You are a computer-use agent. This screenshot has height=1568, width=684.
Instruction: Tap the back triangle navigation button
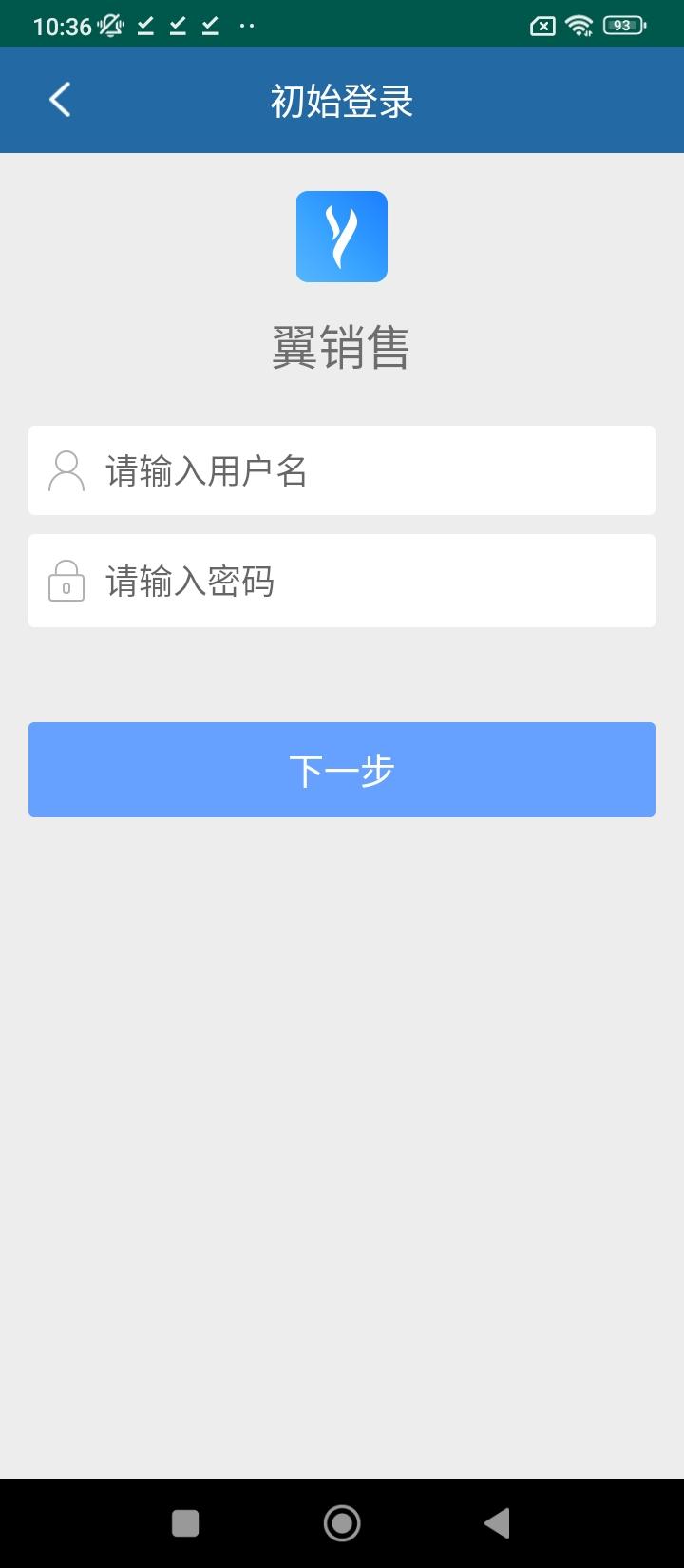[x=497, y=1521]
